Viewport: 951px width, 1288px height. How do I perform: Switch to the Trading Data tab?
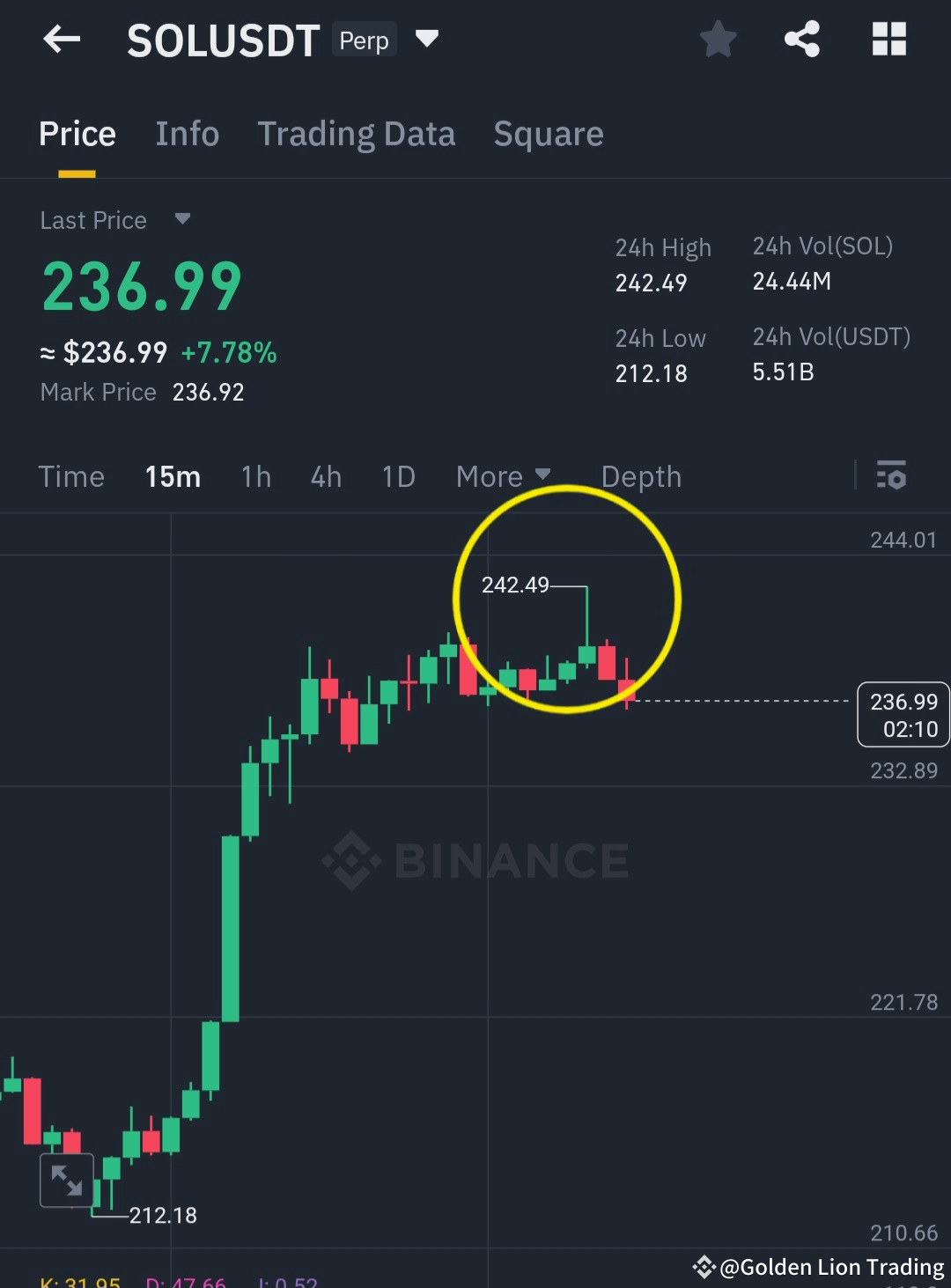357,134
